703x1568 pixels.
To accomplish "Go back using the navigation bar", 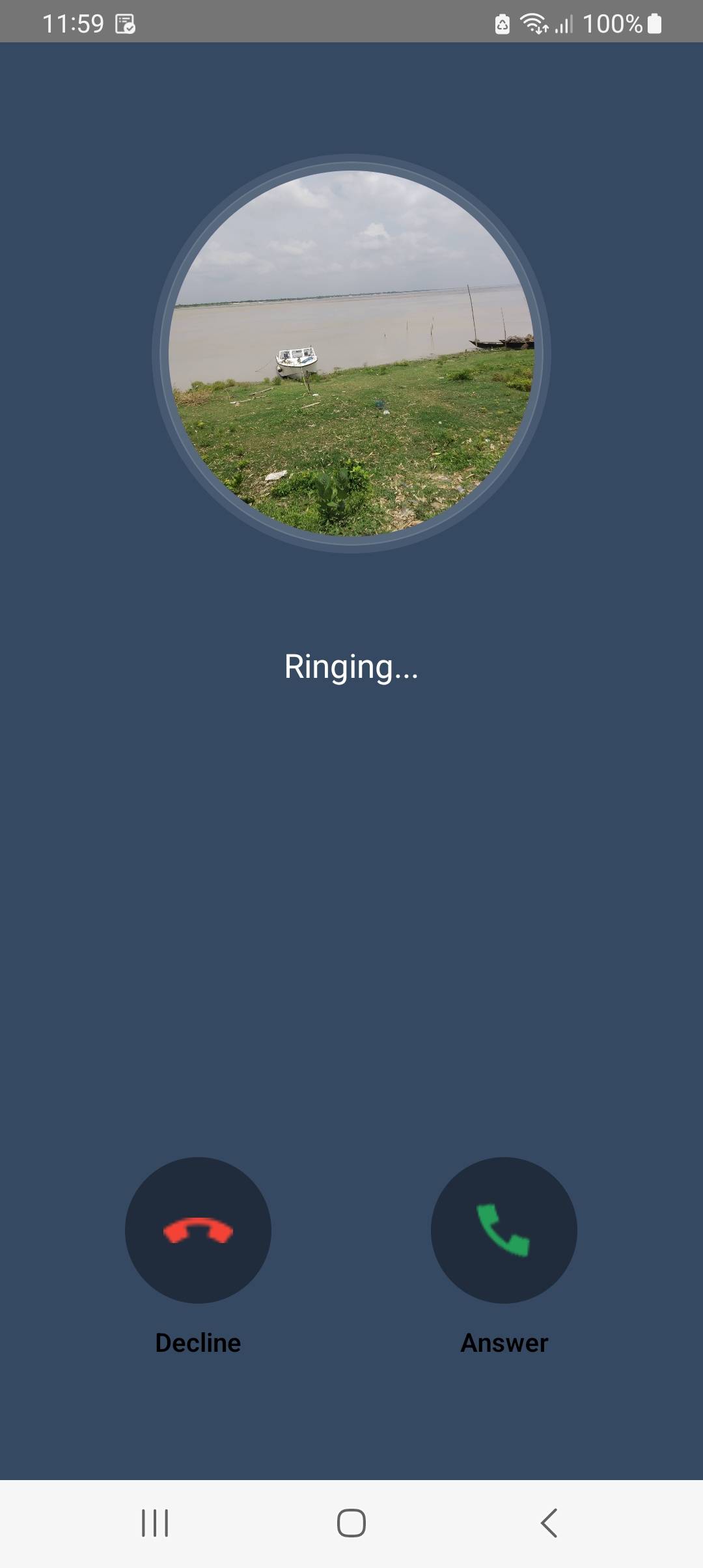I will 549,1523.
